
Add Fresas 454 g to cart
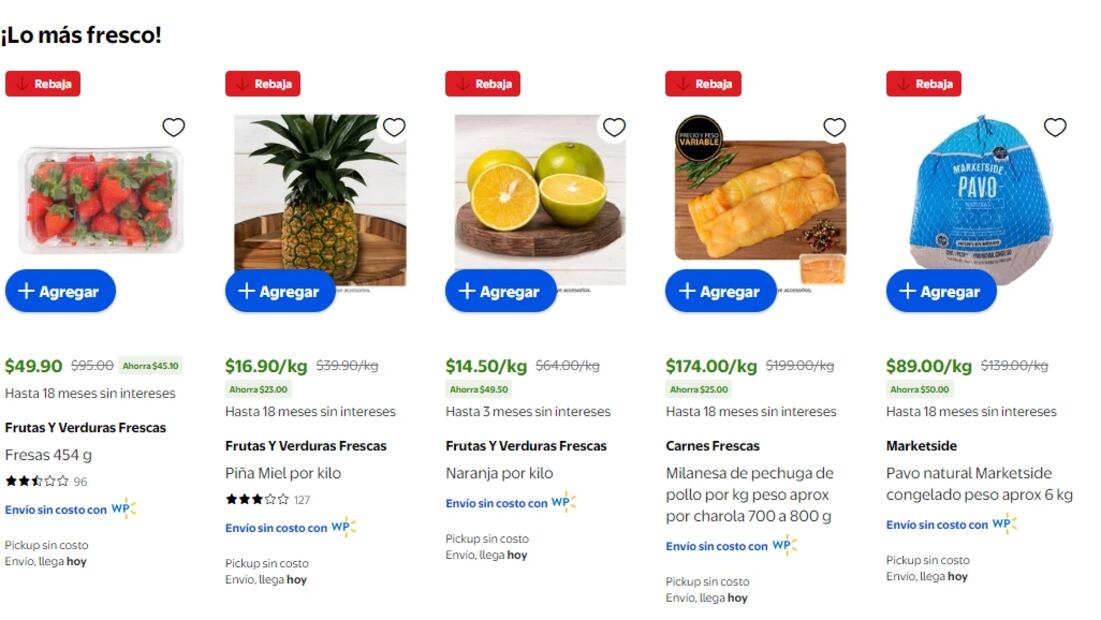[60, 292]
